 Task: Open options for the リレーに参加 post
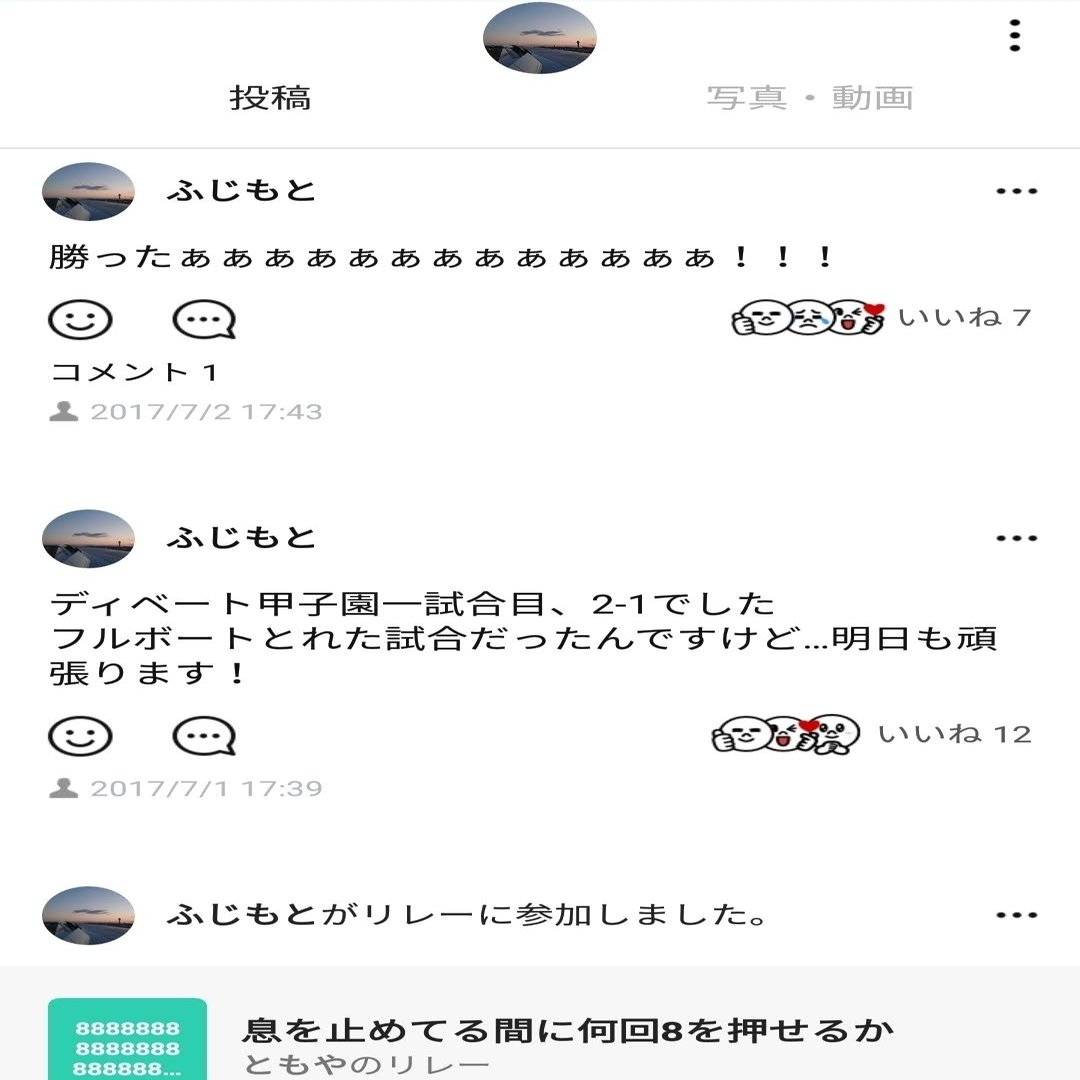(x=1016, y=916)
